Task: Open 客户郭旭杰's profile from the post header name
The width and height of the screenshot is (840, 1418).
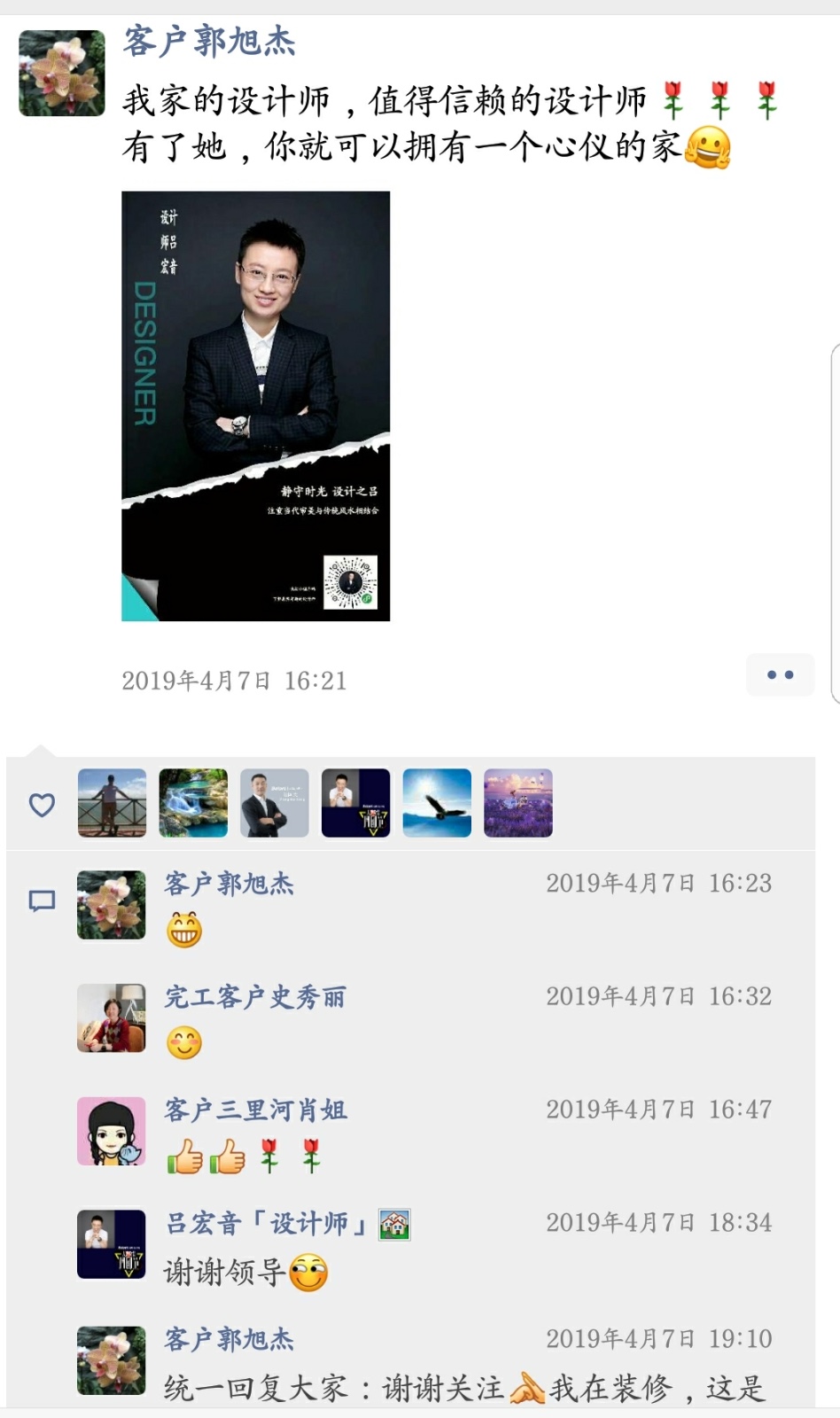Action: (209, 42)
